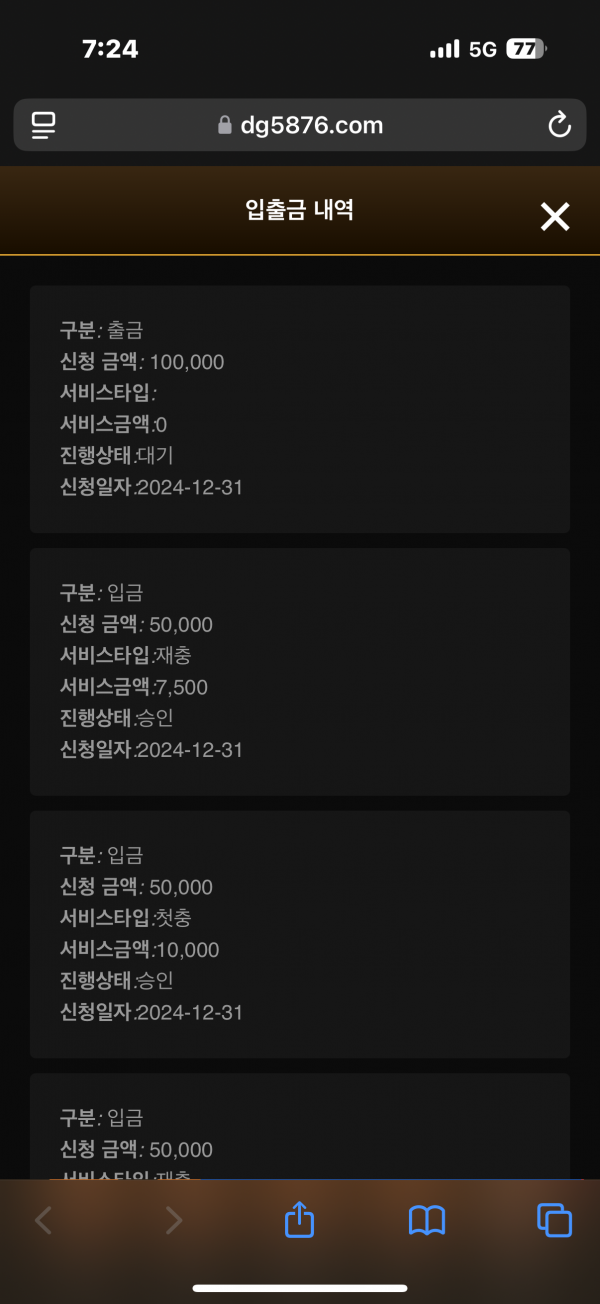Viewport: 600px width, 1304px height.
Task: Reload the page in Safari
Action: point(559,125)
